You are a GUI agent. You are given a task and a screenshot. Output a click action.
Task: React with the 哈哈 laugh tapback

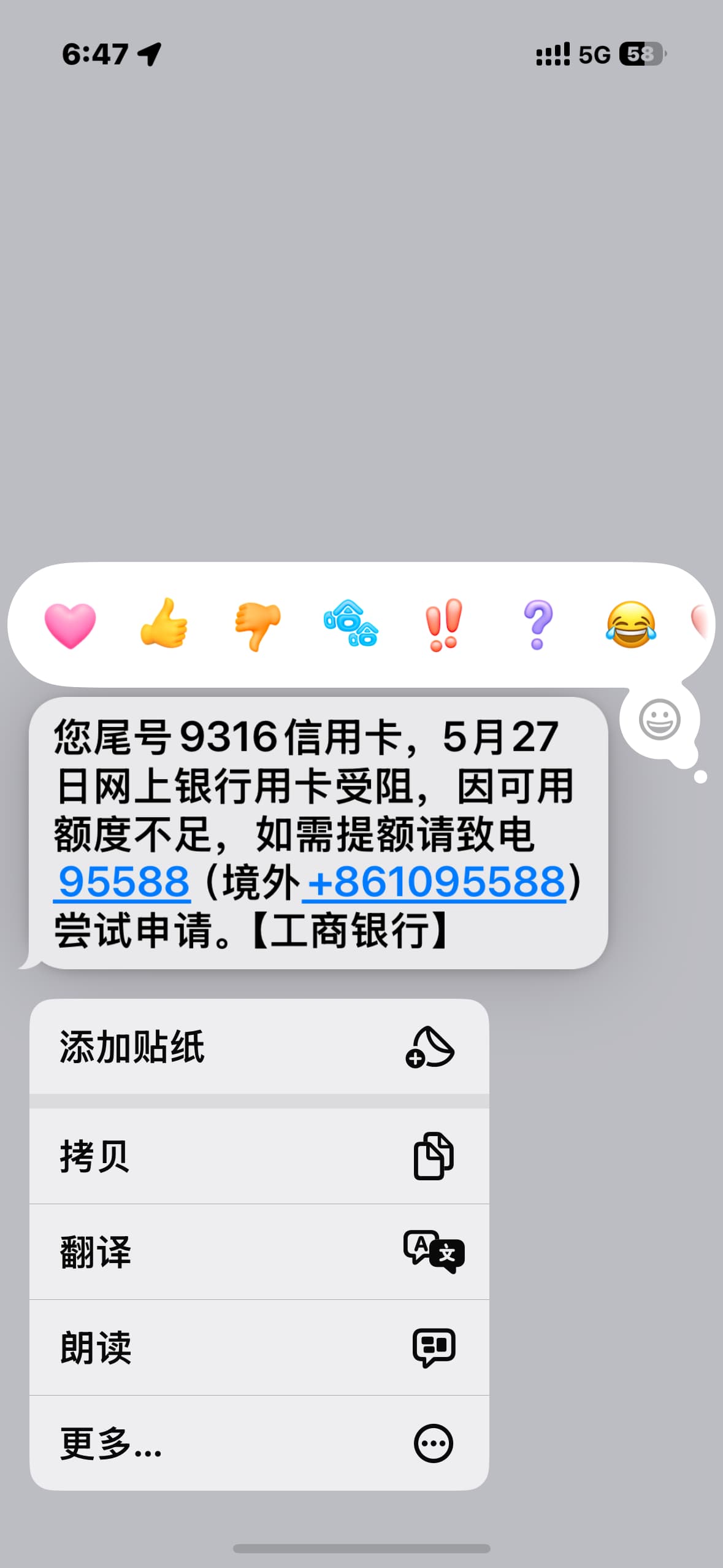pyautogui.click(x=351, y=623)
